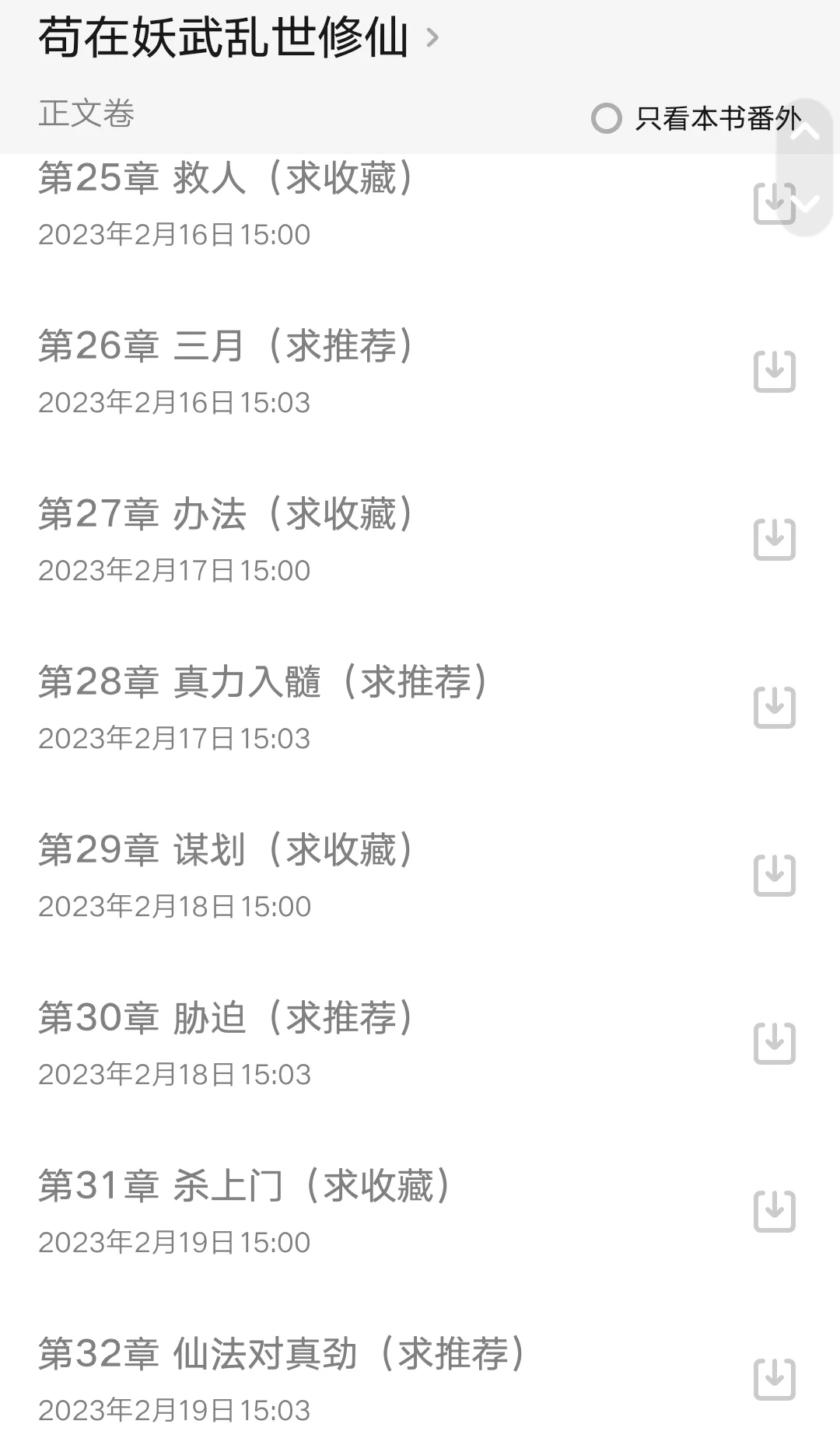
Task: Download chapter 第28章 真力入髓
Action: pyautogui.click(x=774, y=707)
